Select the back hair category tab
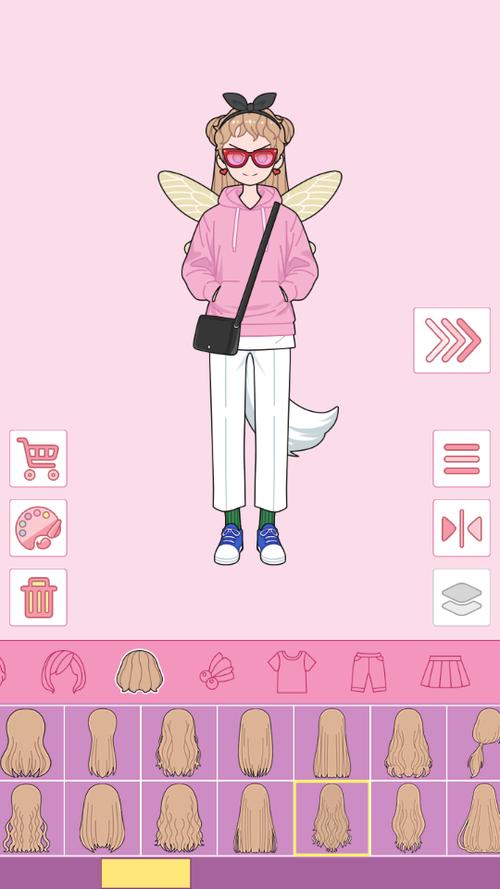The image size is (500, 889). 139,671
